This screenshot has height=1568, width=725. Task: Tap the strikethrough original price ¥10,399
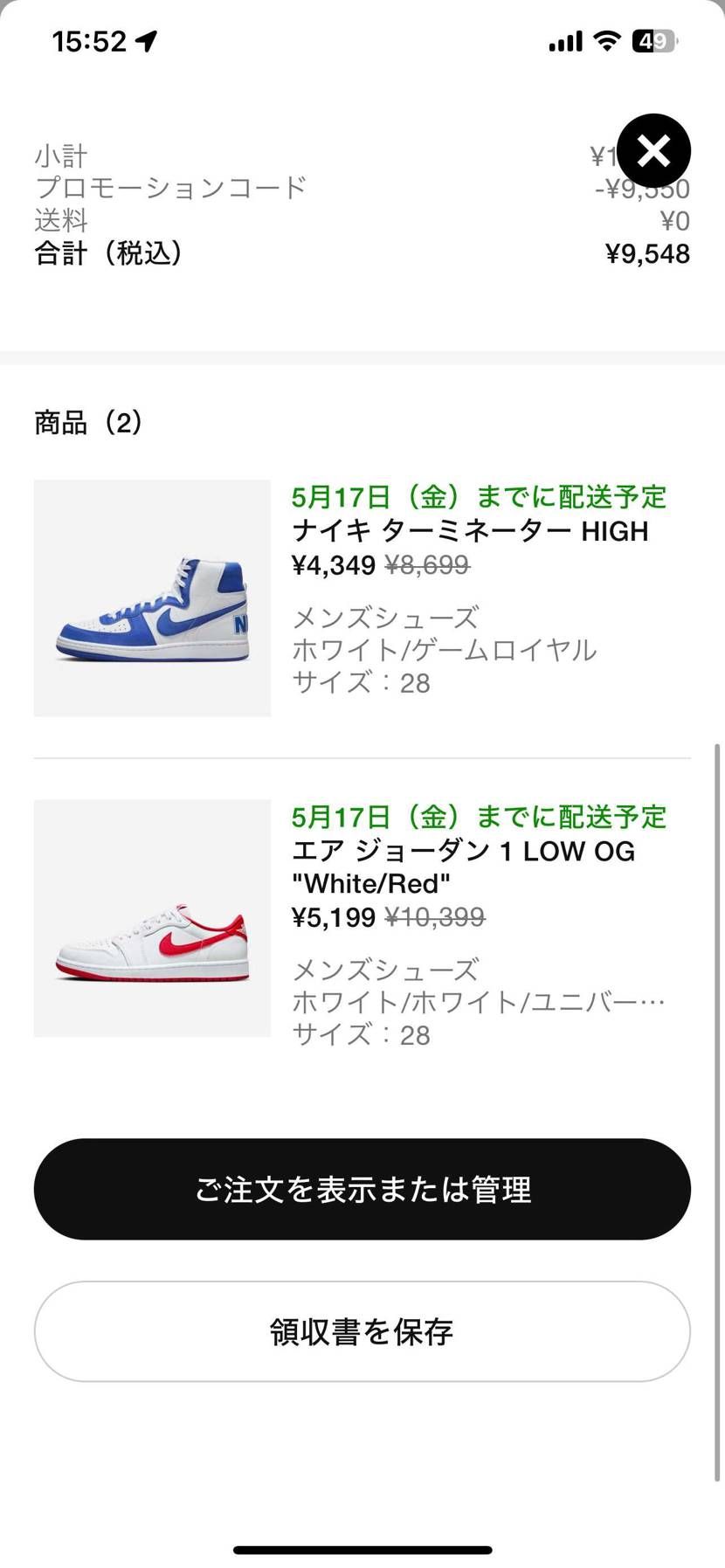[x=435, y=916]
